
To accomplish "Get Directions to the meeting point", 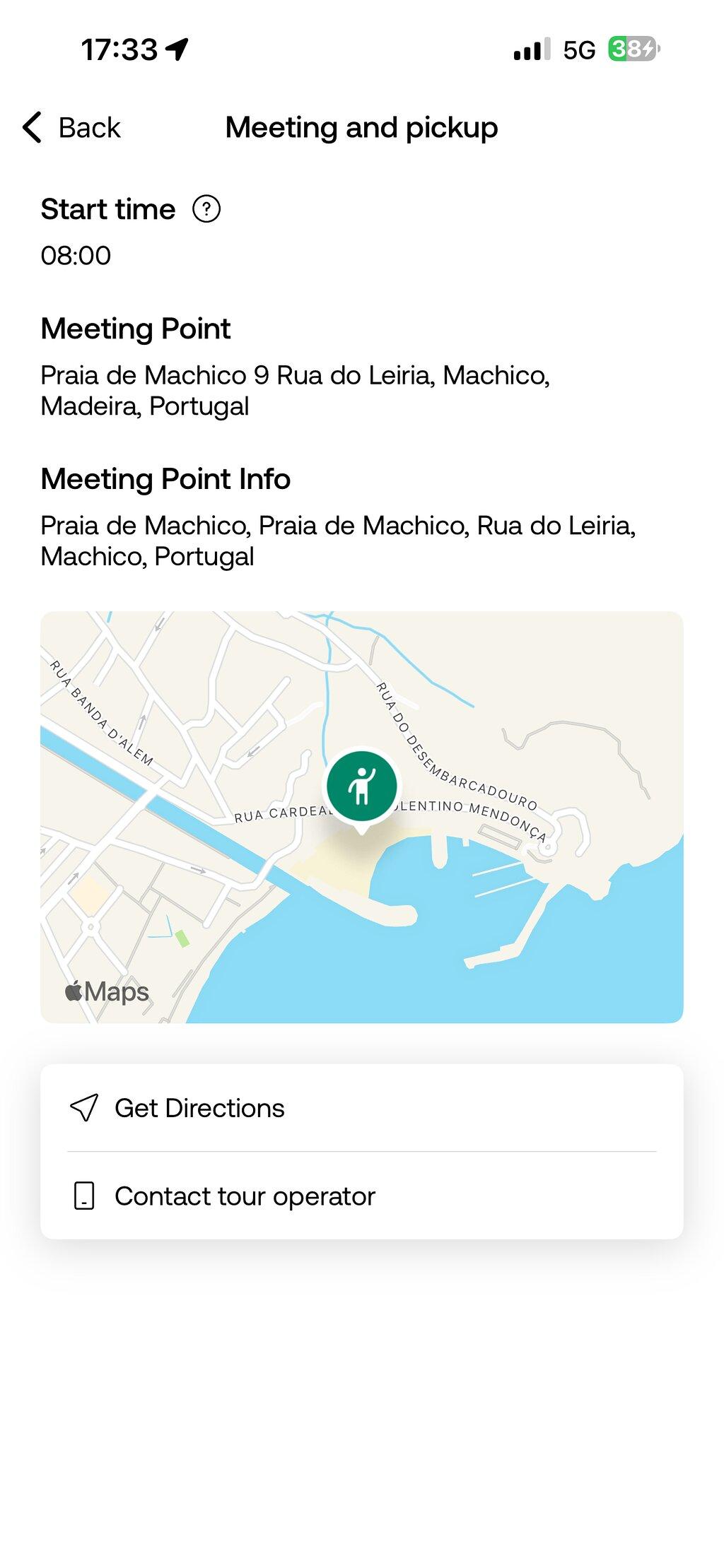I will [x=362, y=1108].
